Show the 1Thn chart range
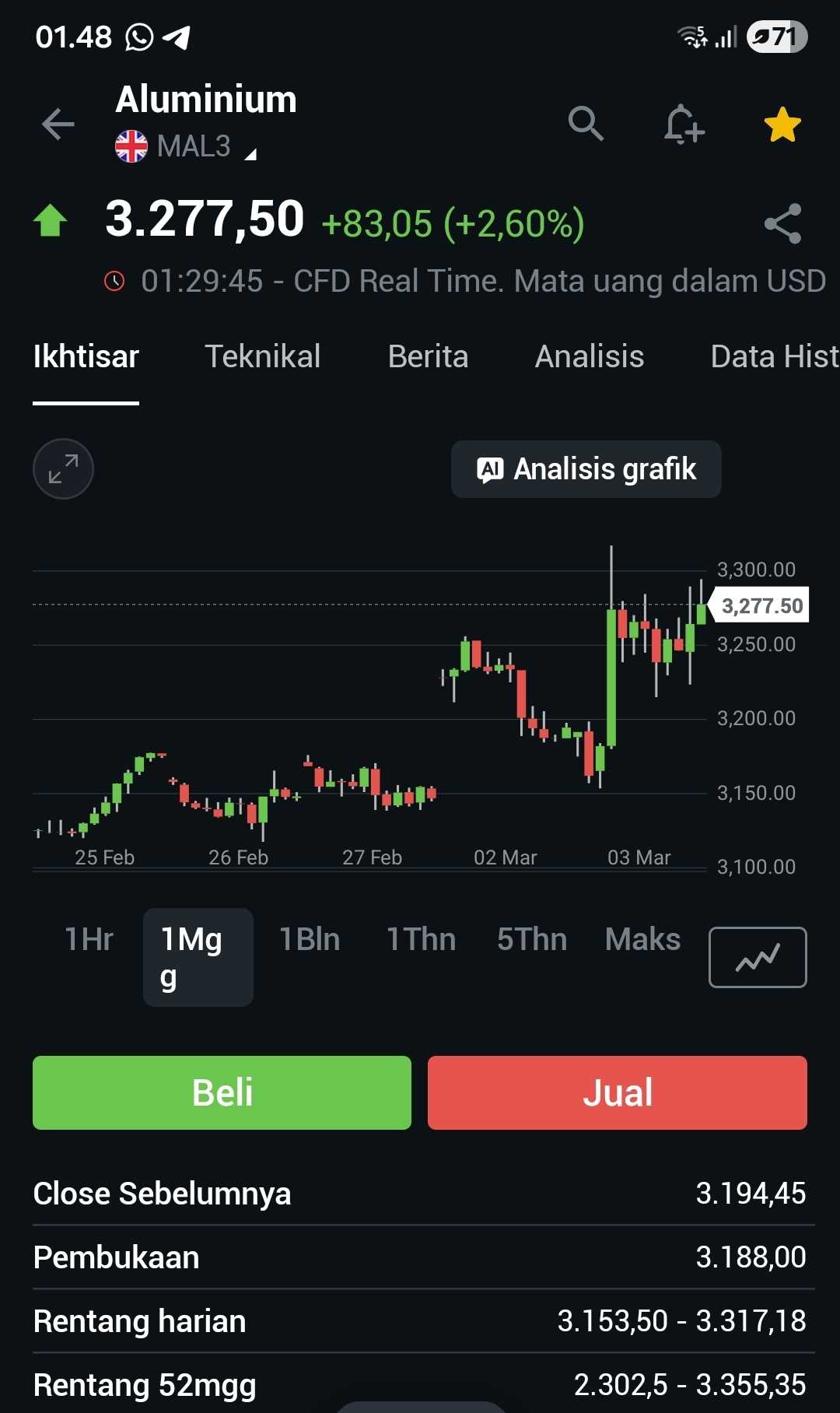The height and width of the screenshot is (1413, 840). point(421,940)
